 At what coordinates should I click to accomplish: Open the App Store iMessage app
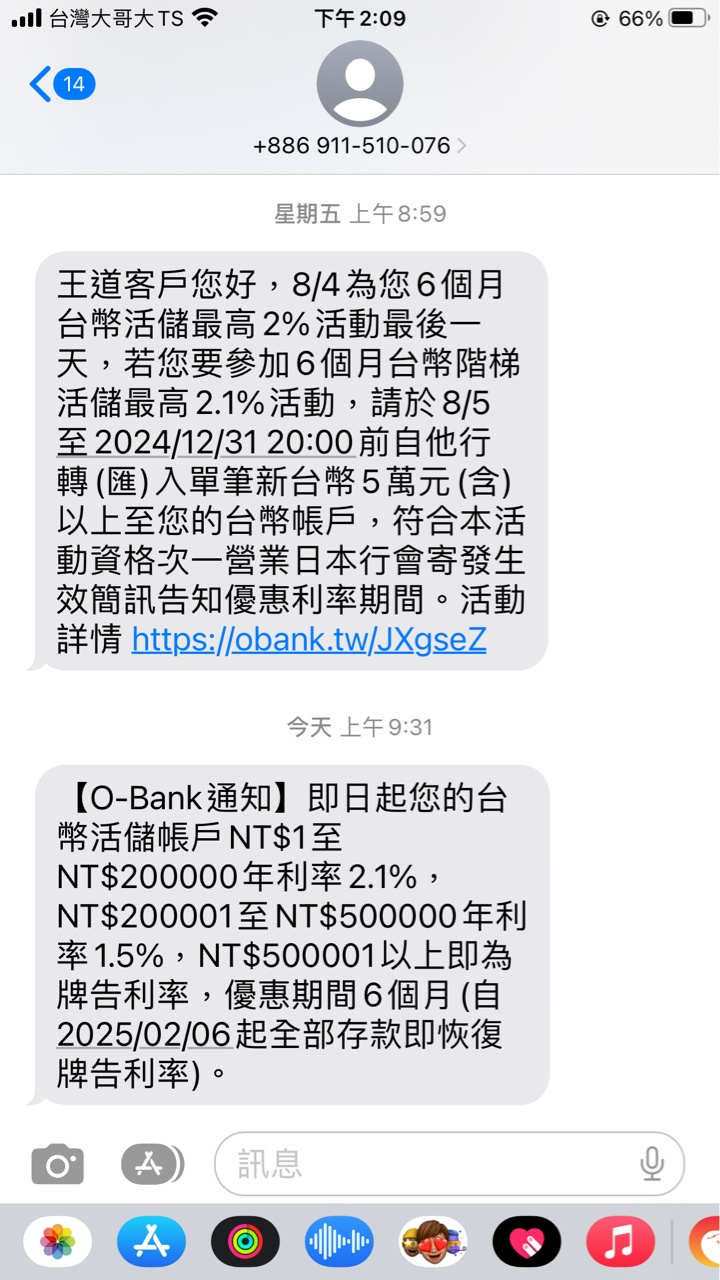(151, 1243)
